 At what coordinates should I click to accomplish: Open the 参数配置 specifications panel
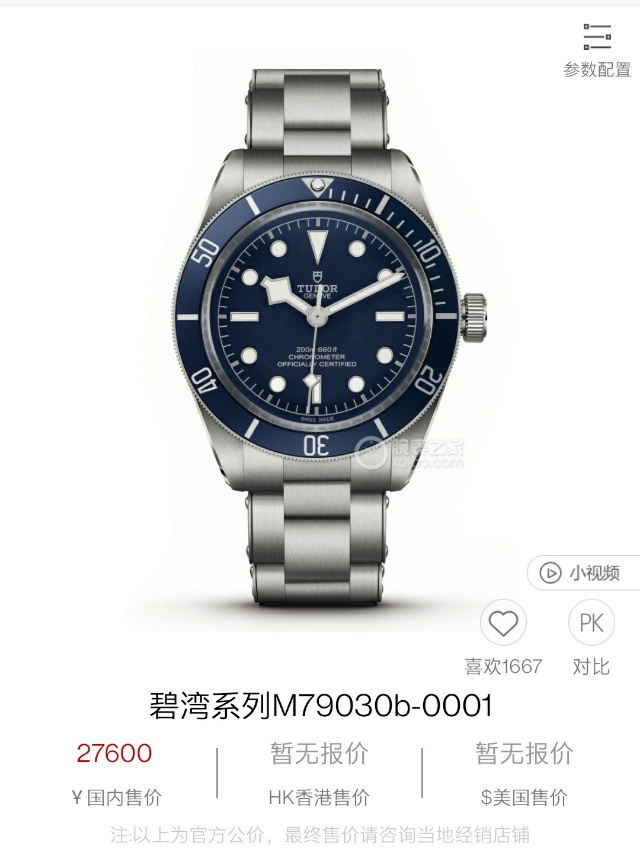[x=596, y=48]
